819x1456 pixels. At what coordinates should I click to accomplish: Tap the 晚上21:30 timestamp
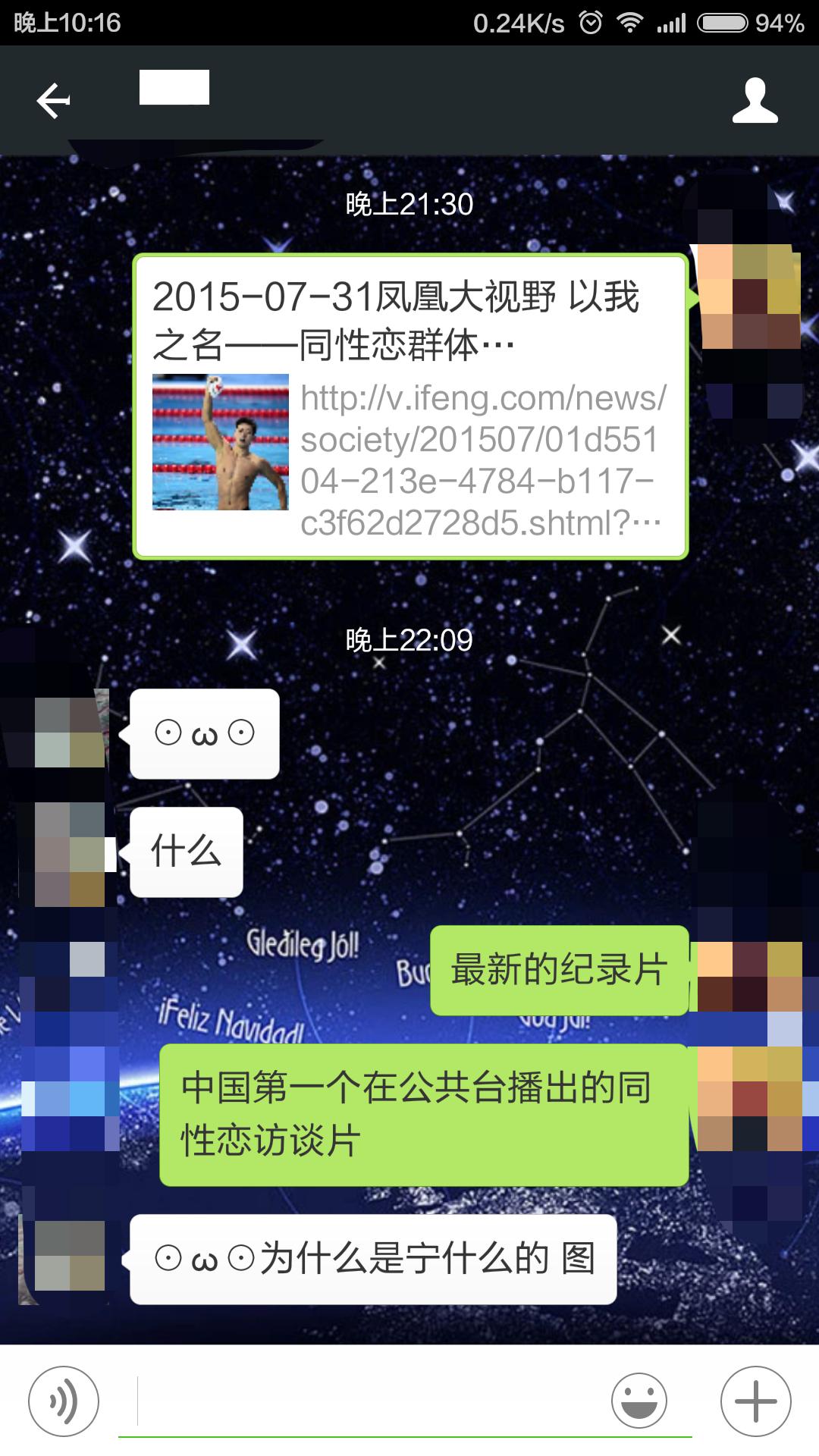pos(408,203)
